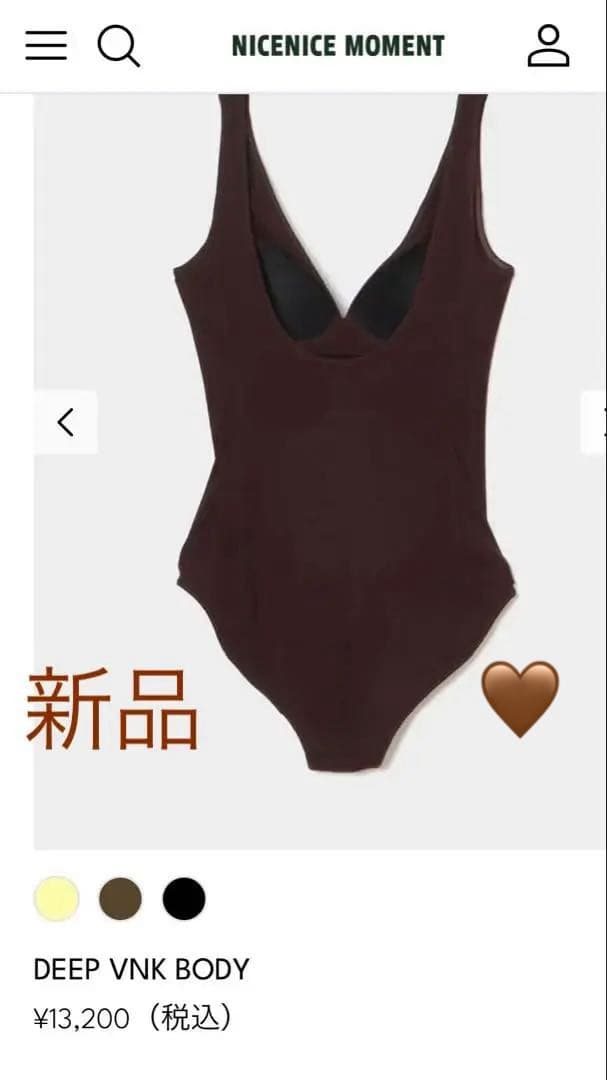Screen dimensions: 607x1080
Task: Select the light yellow color swatch
Action: pyautogui.click(x=56, y=898)
